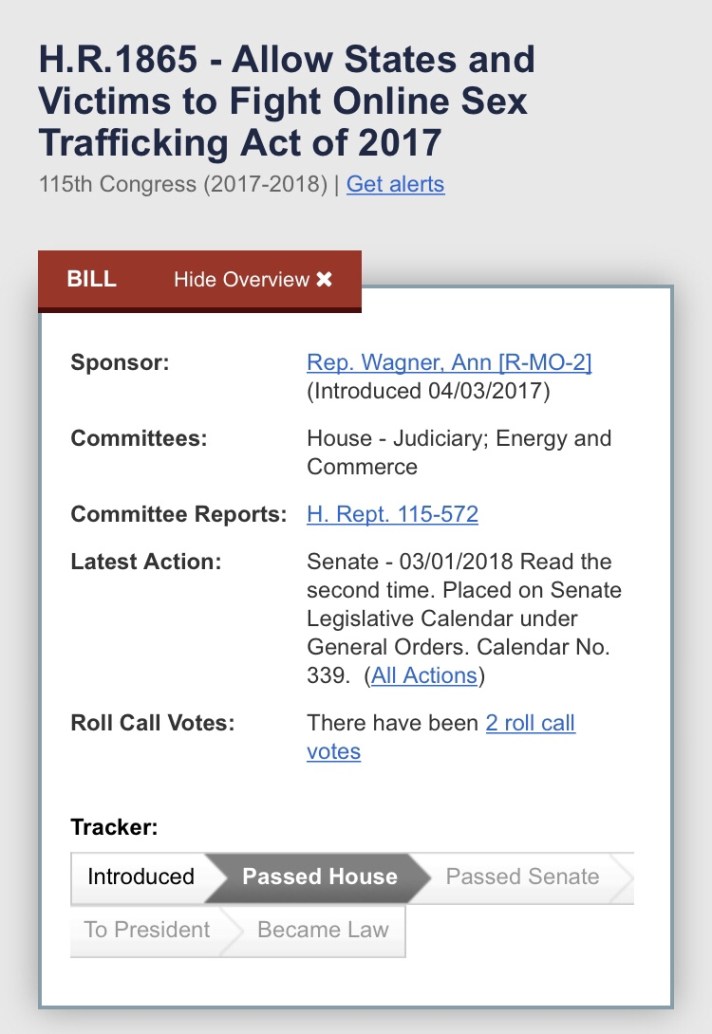Open the Get alerts link

click(395, 185)
